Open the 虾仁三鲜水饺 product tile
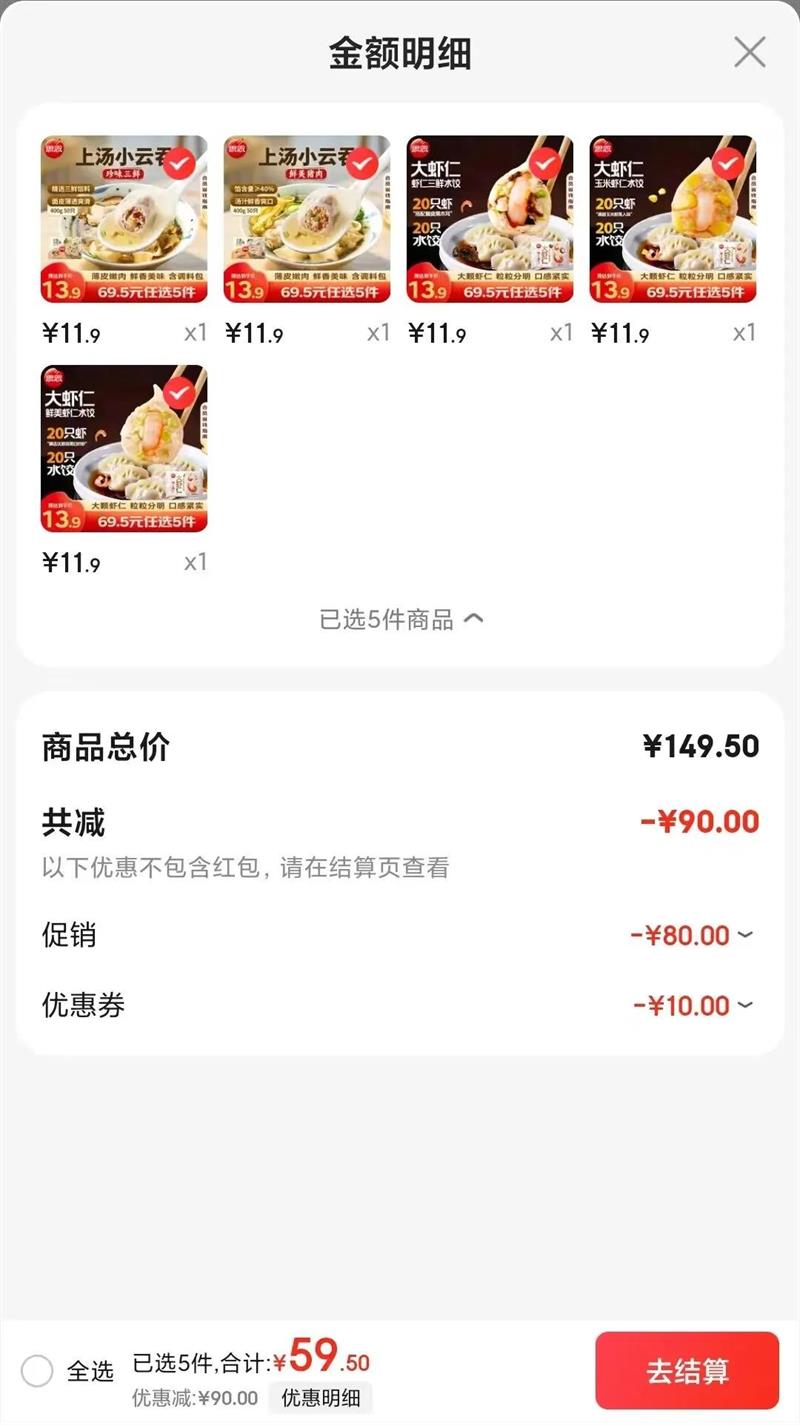Image resolution: width=800 pixels, height=1425 pixels. point(490,219)
